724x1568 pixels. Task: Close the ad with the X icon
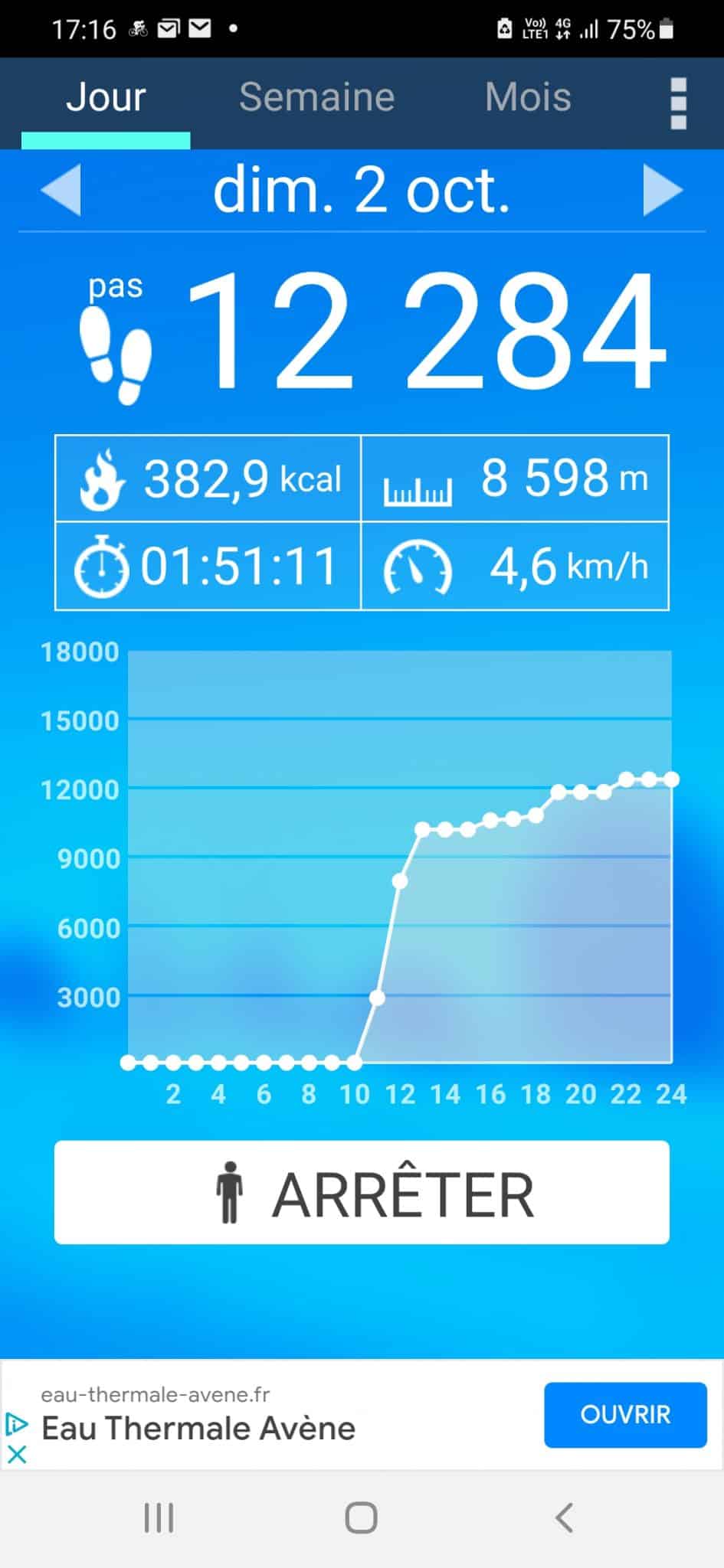click(17, 1454)
